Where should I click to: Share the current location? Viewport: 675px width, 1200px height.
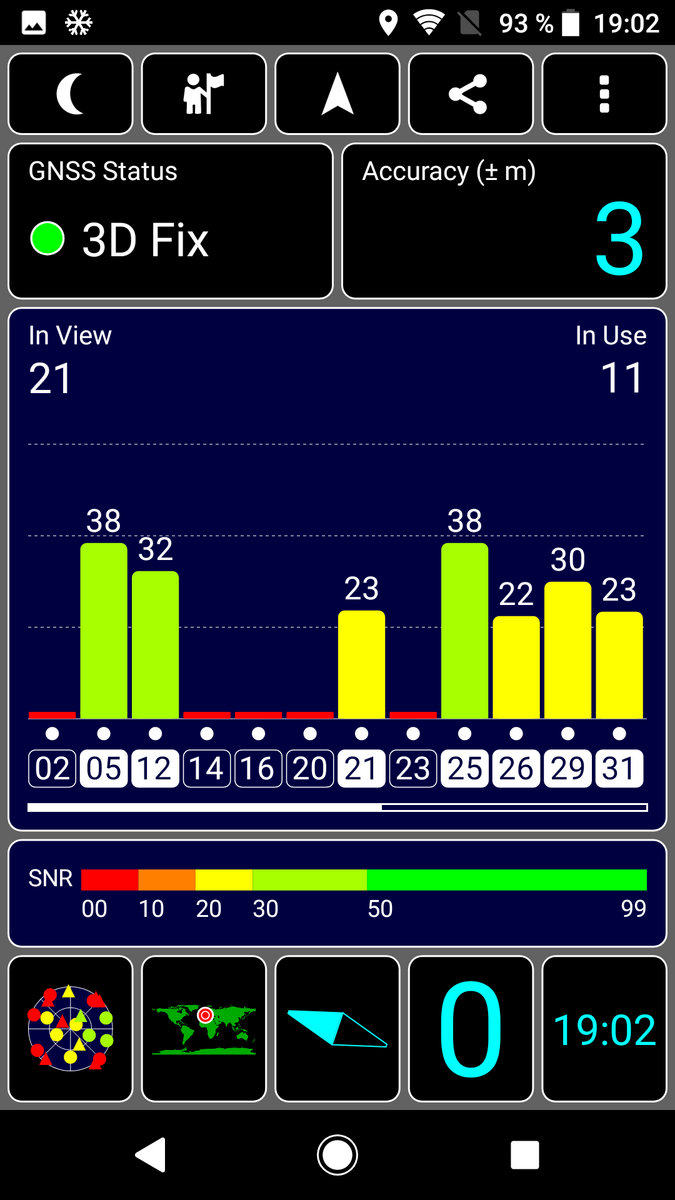pos(470,94)
